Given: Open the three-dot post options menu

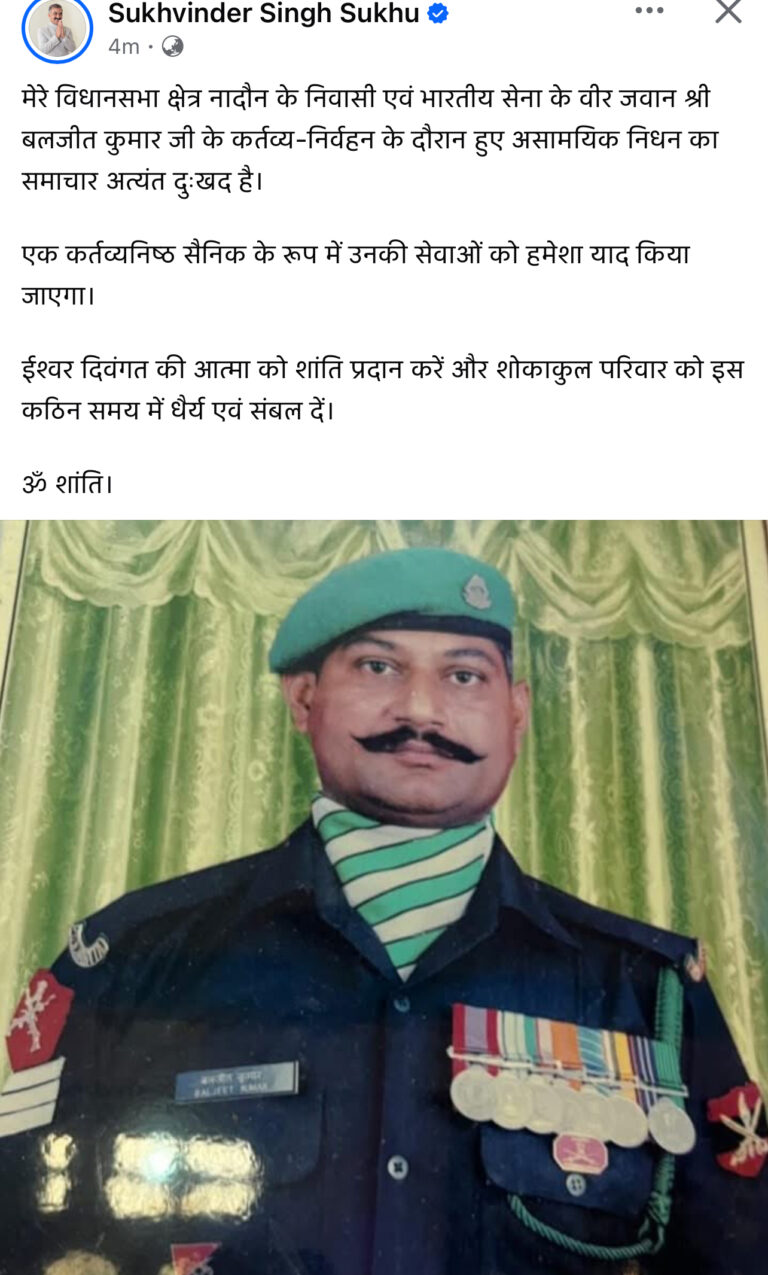Looking at the screenshot, I should [649, 11].
